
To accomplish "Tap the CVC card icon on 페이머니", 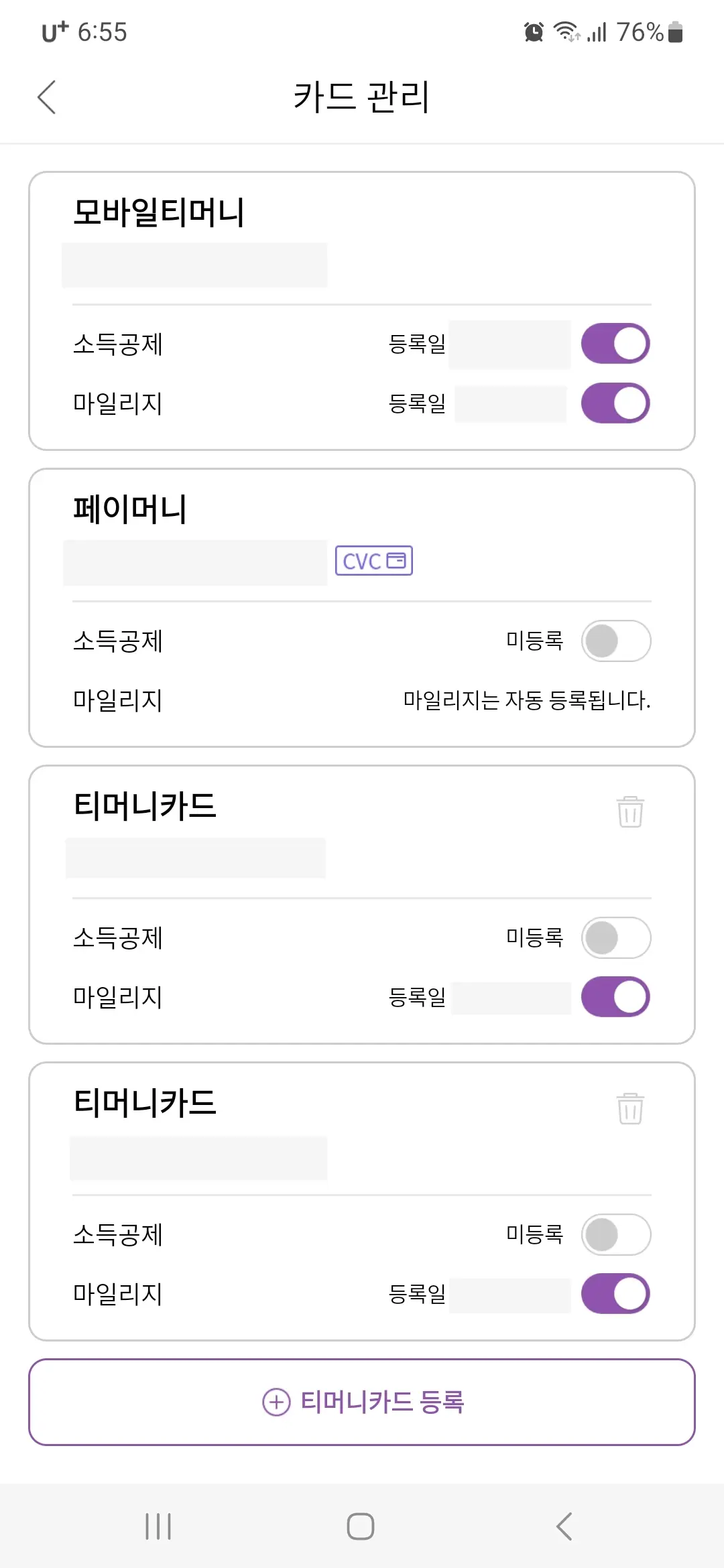I will [x=375, y=561].
